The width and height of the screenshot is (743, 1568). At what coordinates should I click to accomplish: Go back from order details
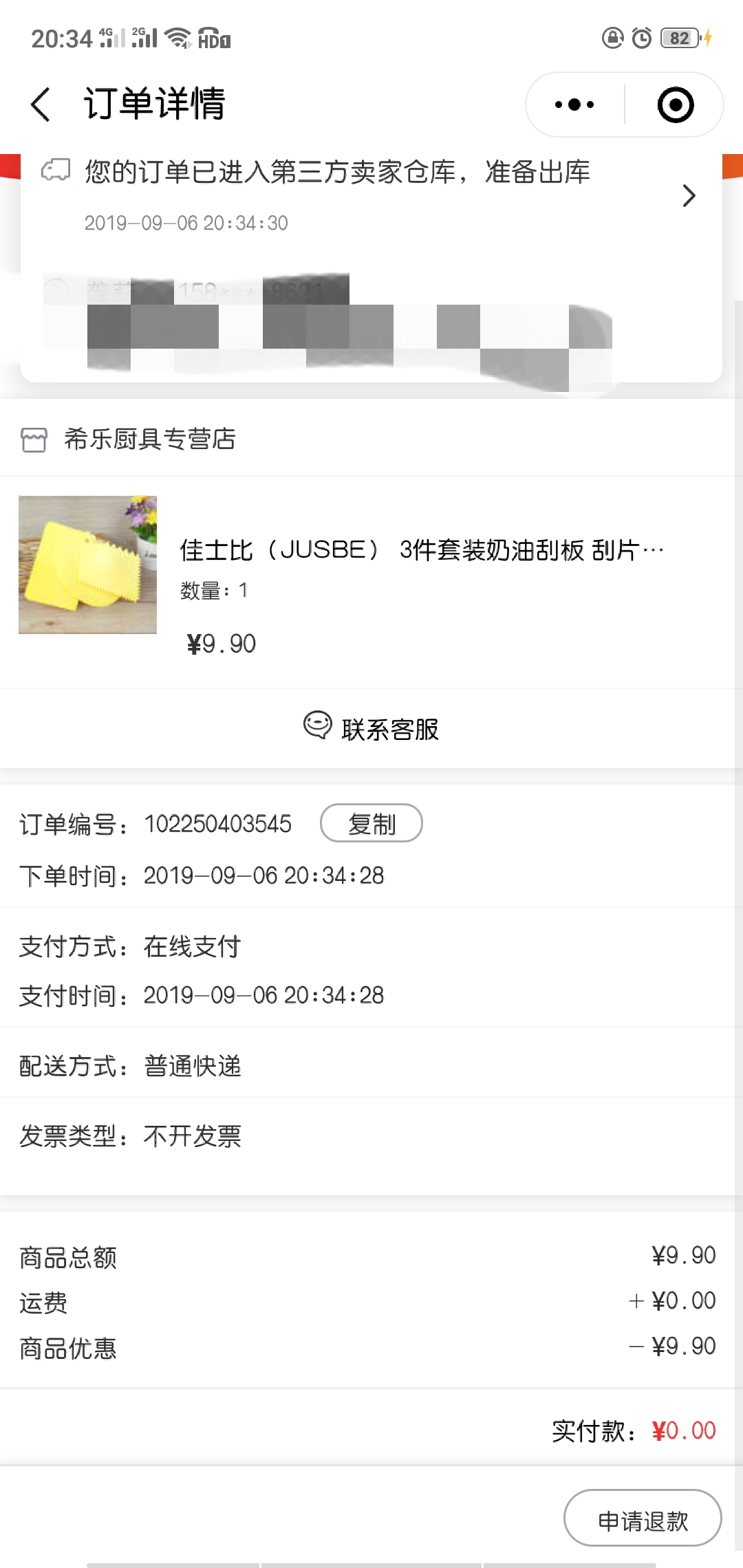(41, 105)
